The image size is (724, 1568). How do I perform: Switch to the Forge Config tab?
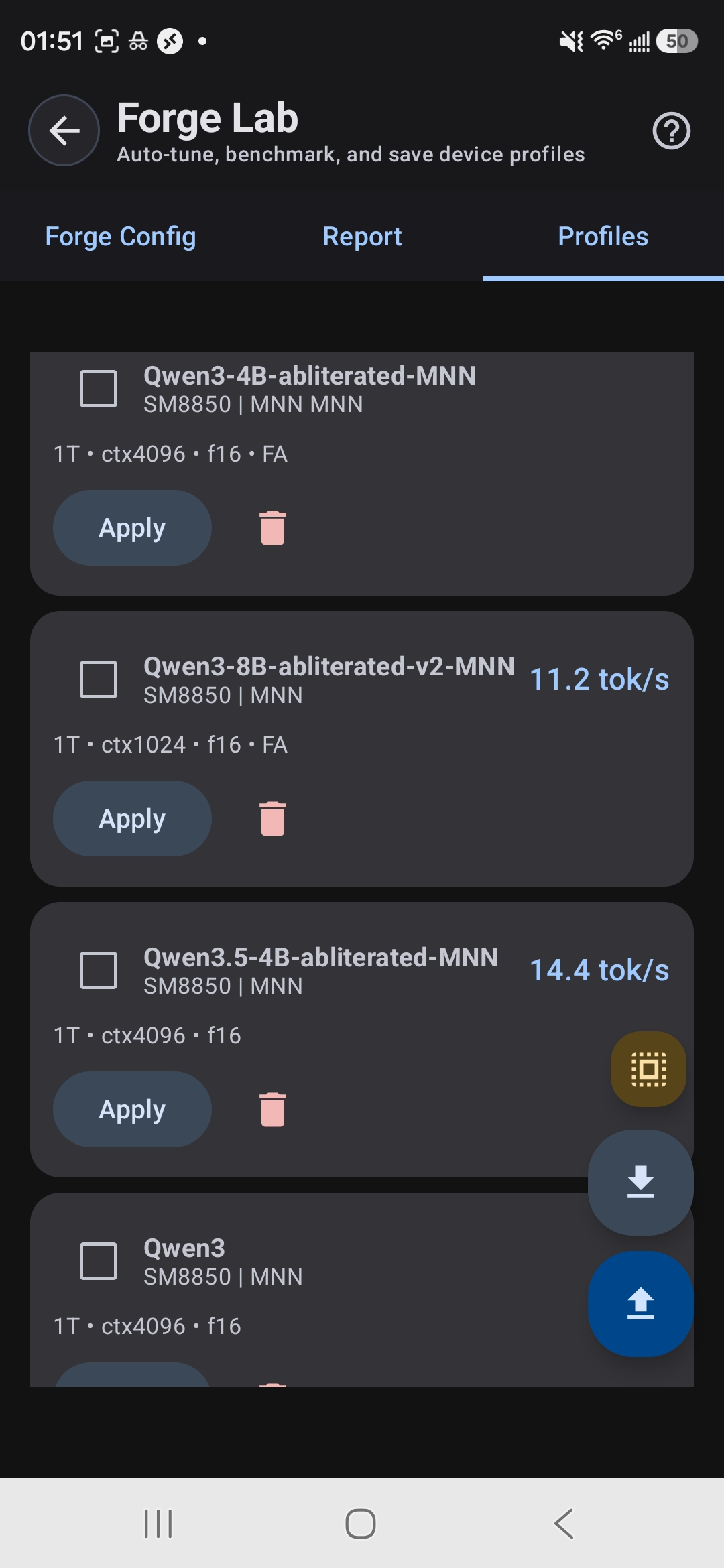click(x=120, y=236)
